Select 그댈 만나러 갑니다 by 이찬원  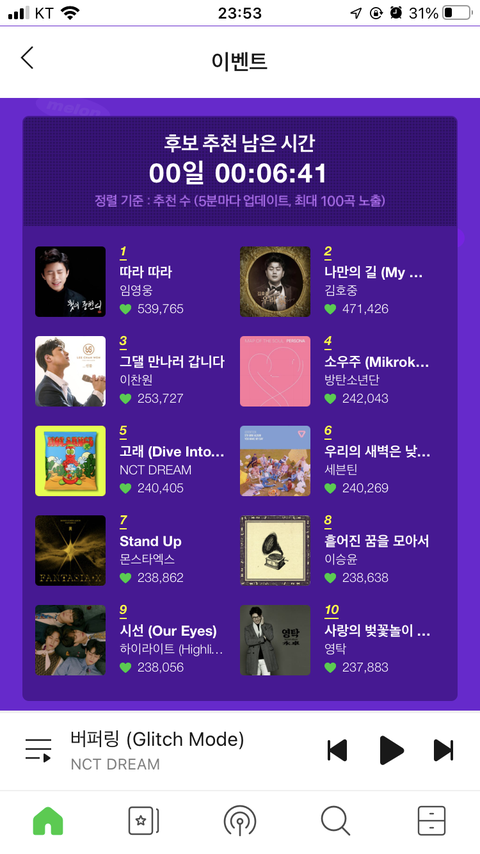(x=131, y=371)
